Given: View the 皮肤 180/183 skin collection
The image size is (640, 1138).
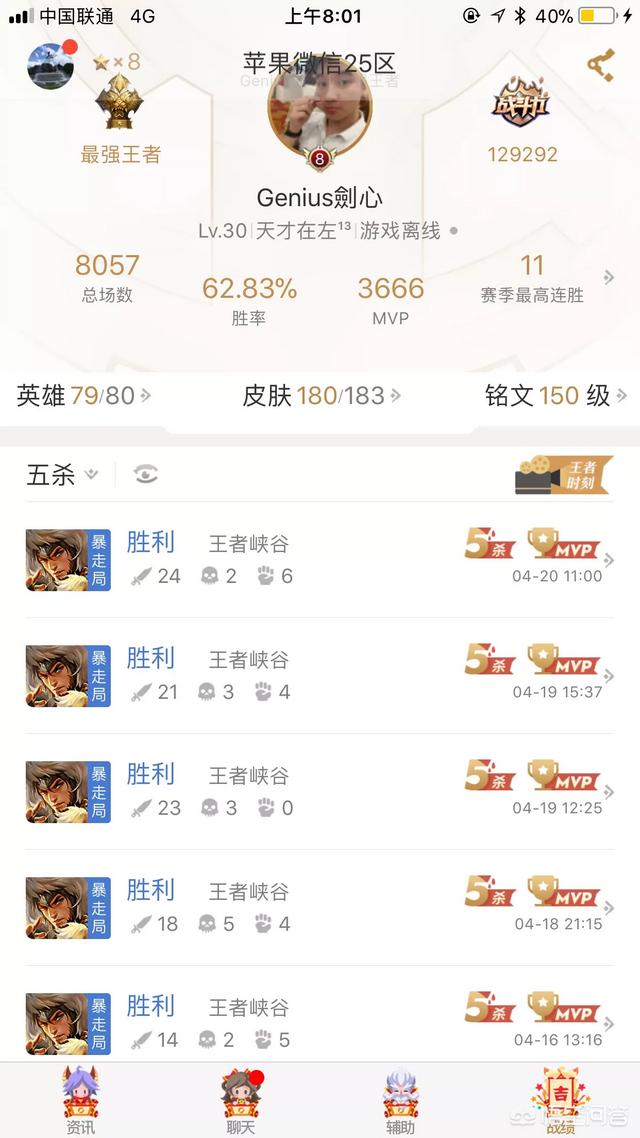Looking at the screenshot, I should tap(321, 396).
